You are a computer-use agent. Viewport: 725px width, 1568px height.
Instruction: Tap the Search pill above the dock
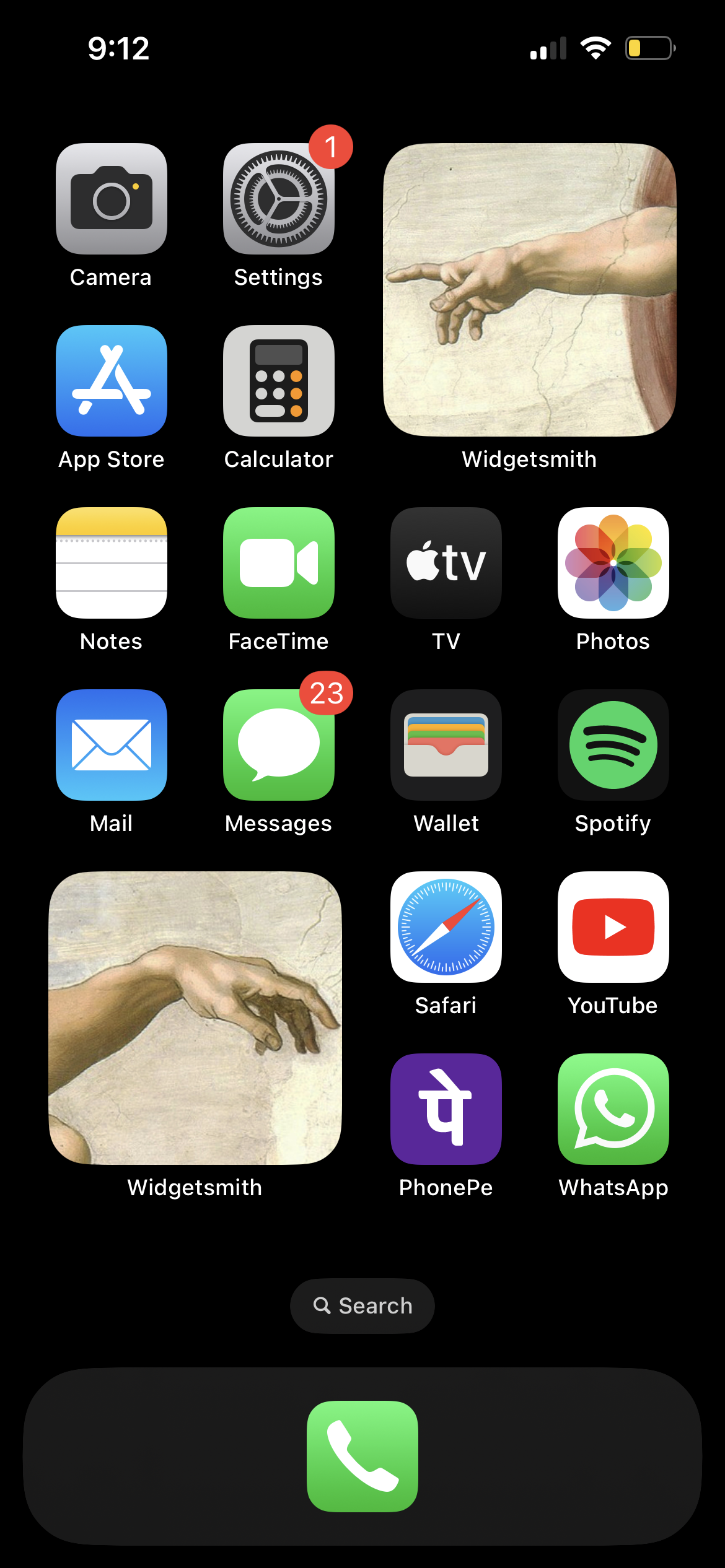(x=362, y=1306)
